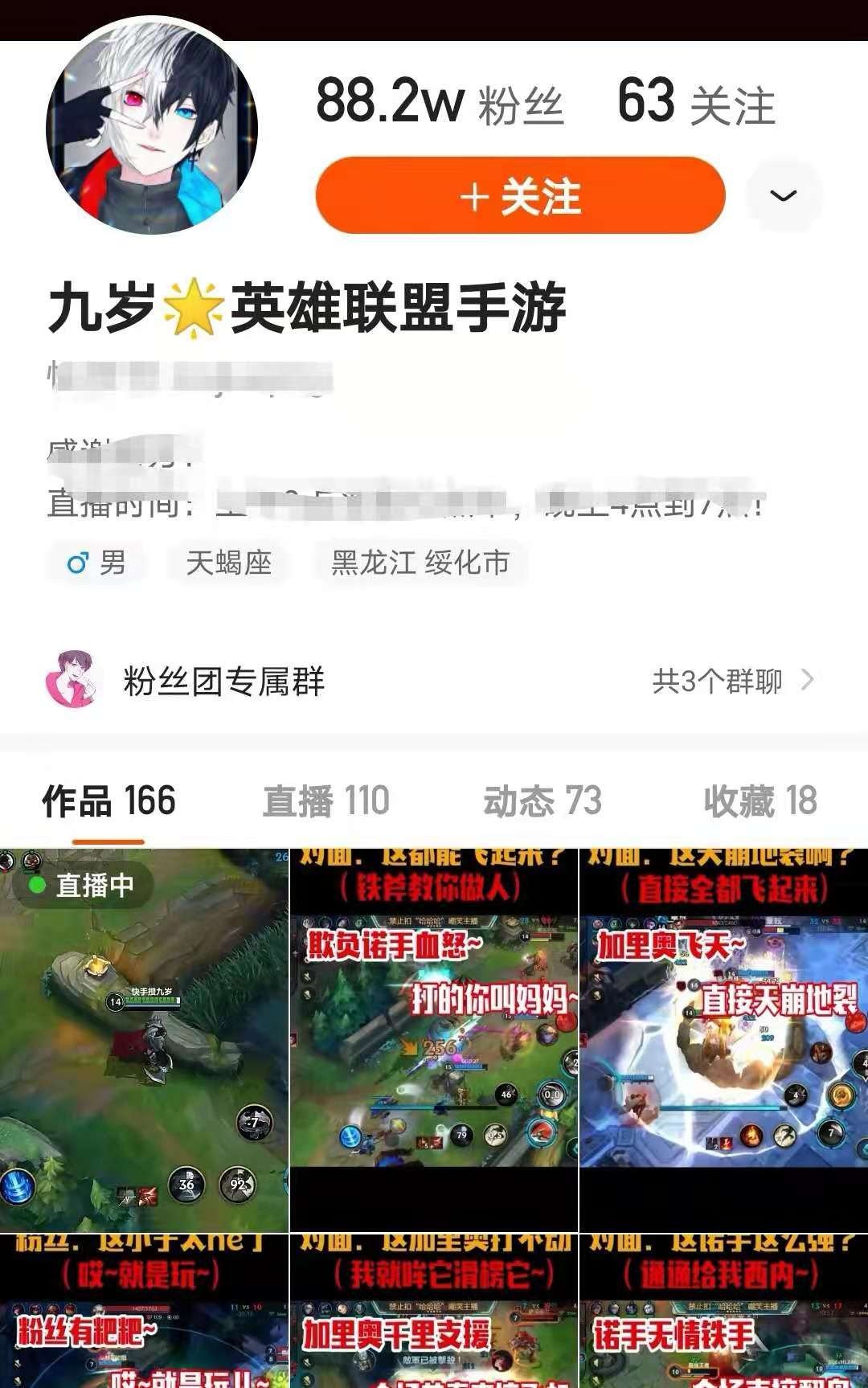Switch to the 作品 166 tab

click(108, 801)
